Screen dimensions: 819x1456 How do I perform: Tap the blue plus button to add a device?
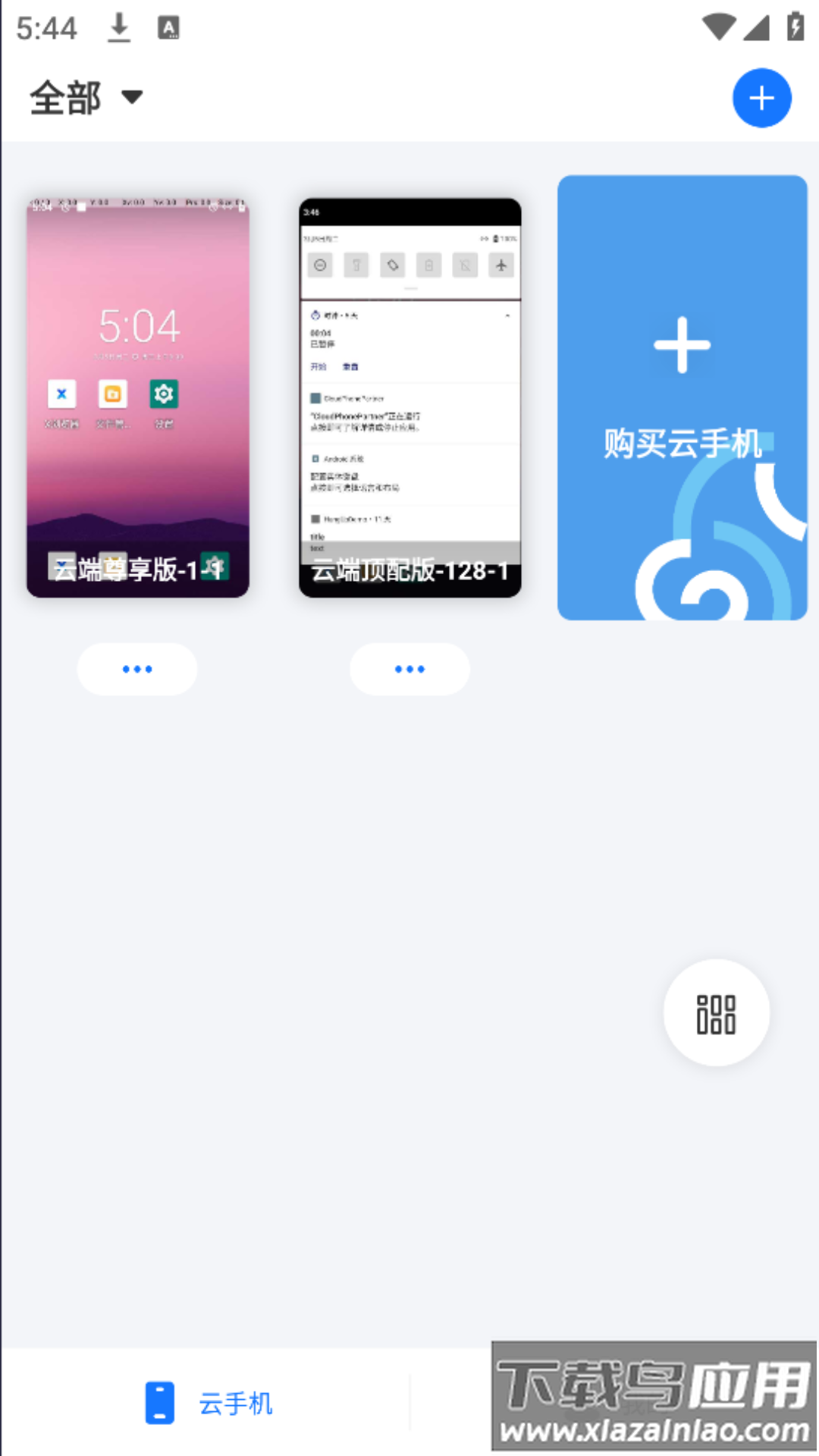point(761,98)
